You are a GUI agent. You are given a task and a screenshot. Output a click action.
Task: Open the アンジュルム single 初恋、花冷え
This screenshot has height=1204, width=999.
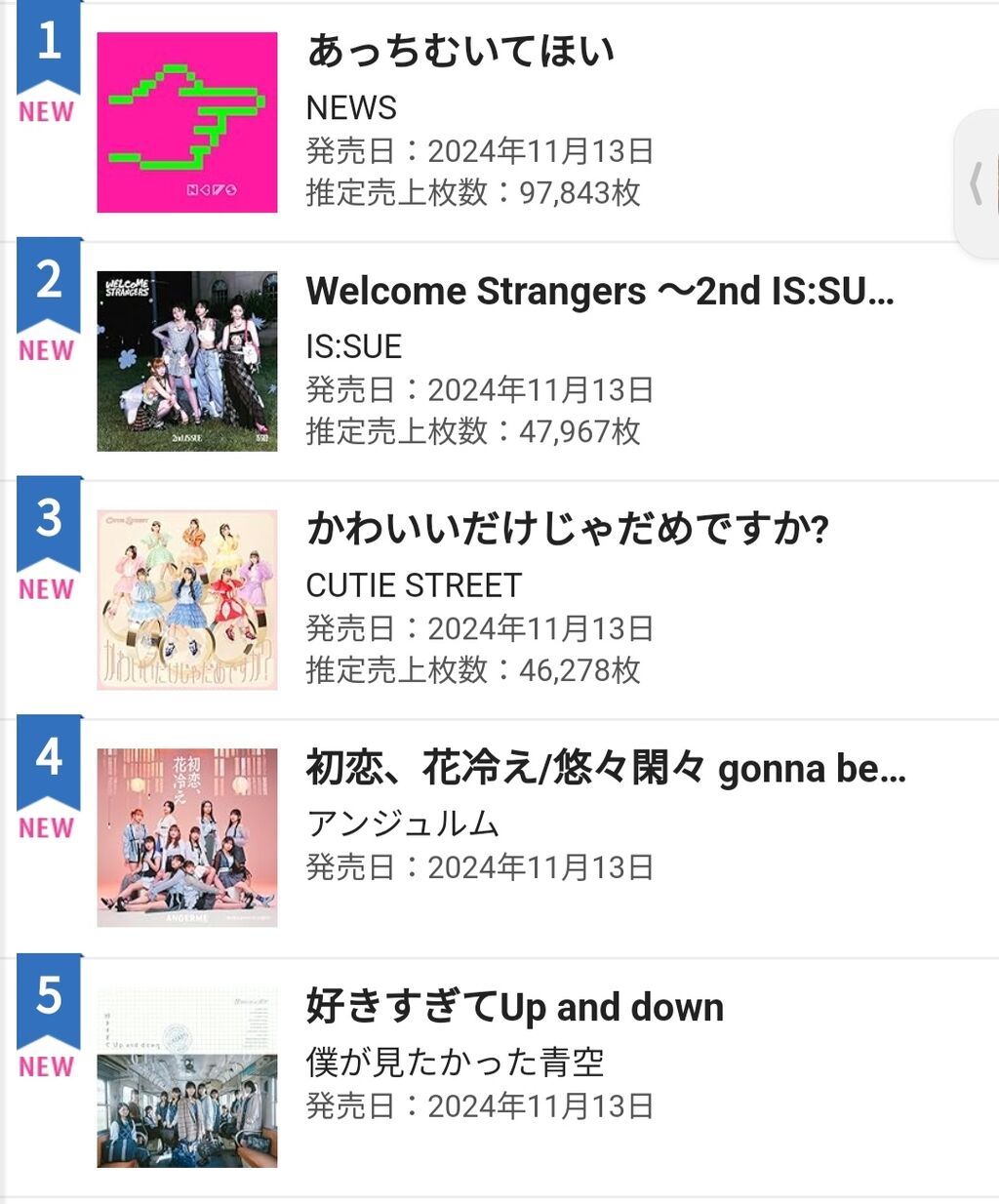(x=605, y=769)
